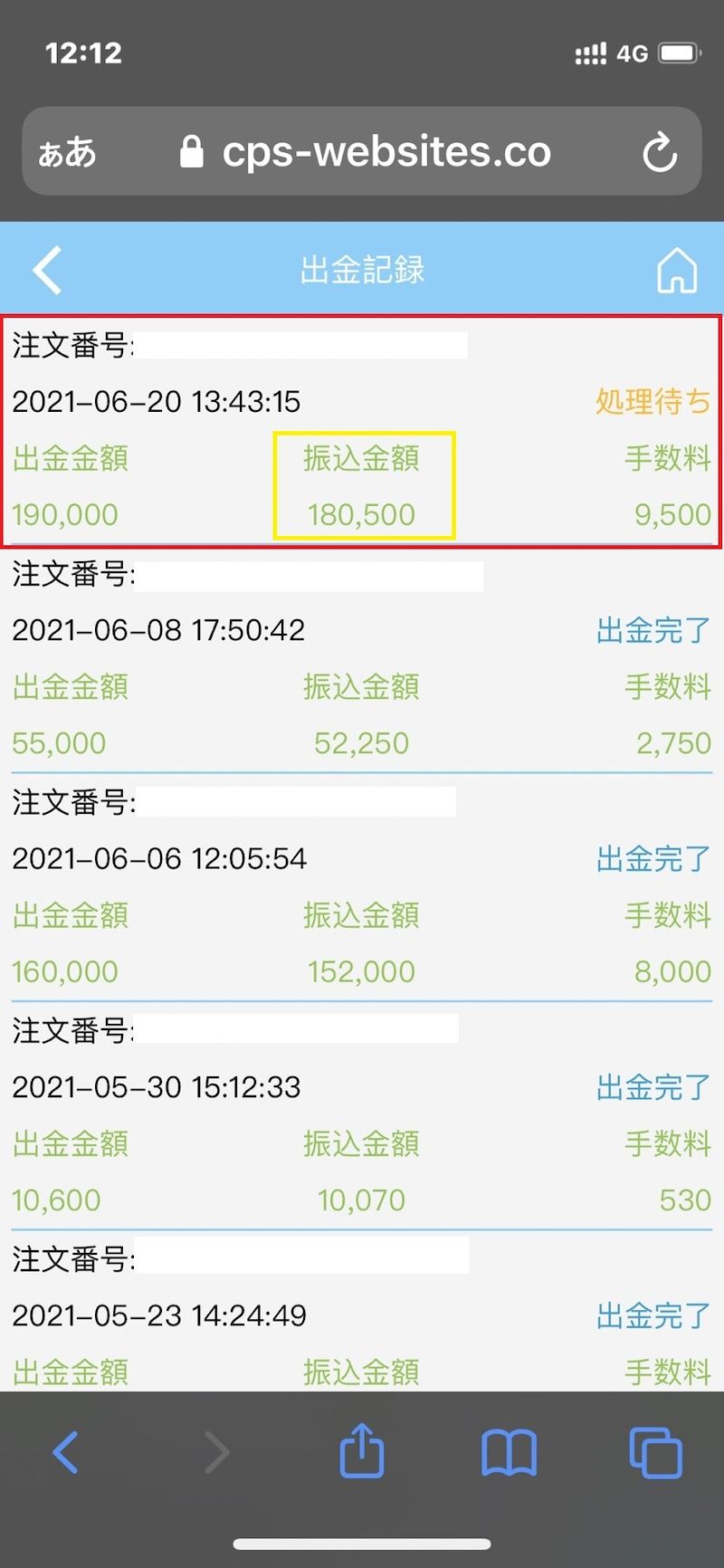Image resolution: width=724 pixels, height=1568 pixels.
Task: Go back from the 出金記録 page
Action: (x=47, y=270)
